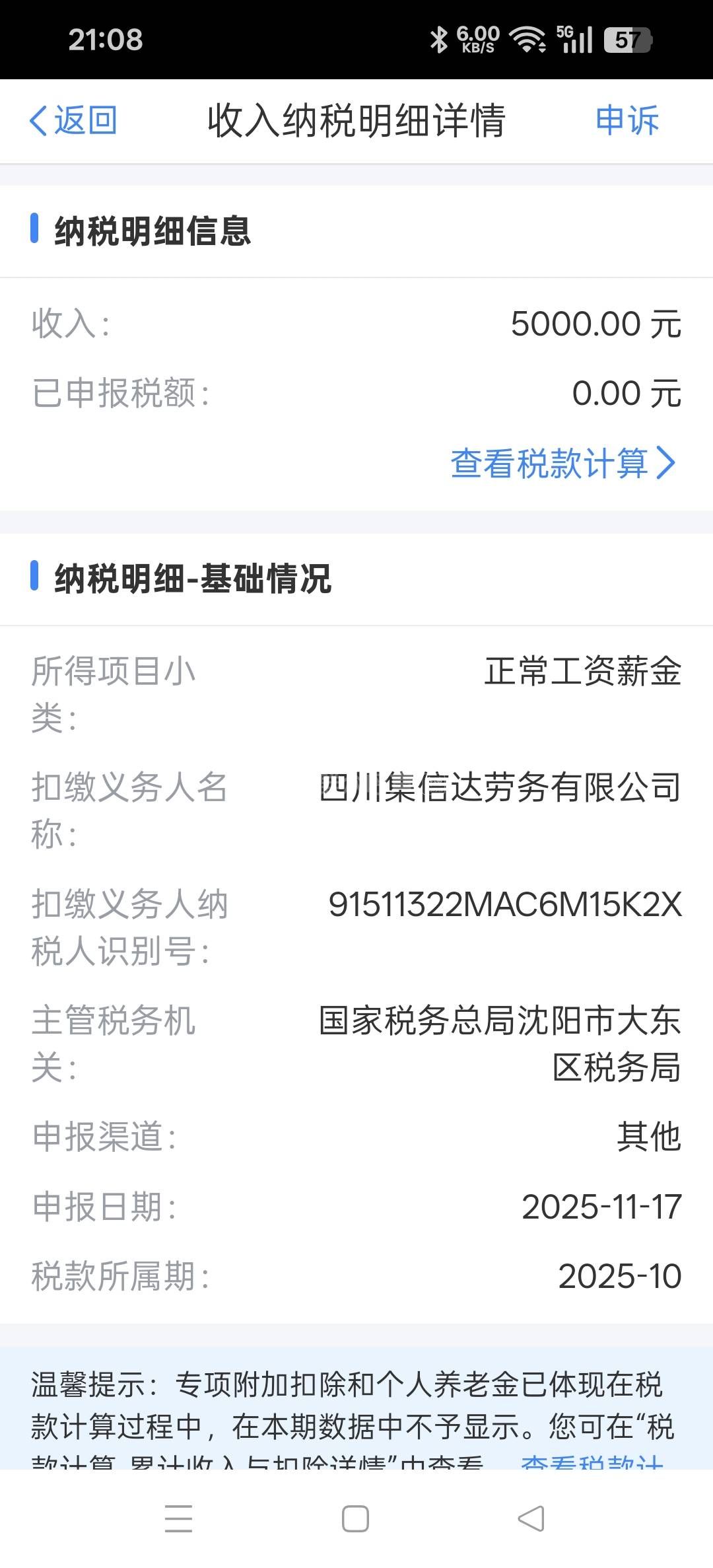Open the 申诉 appeal option
This screenshot has height=1568, width=713.
click(627, 121)
